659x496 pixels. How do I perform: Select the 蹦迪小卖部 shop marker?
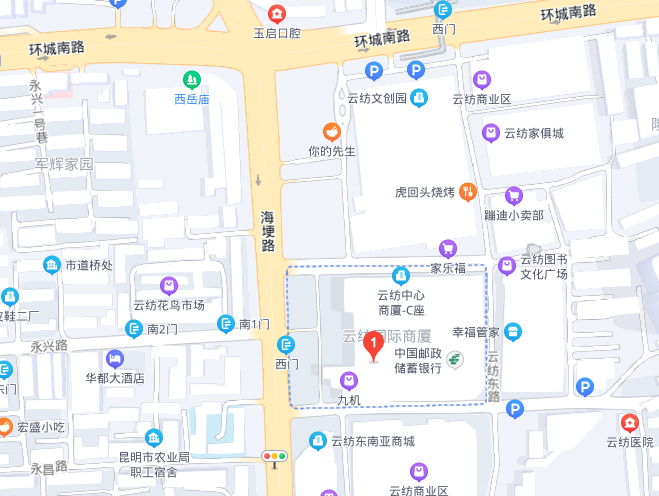point(514,195)
